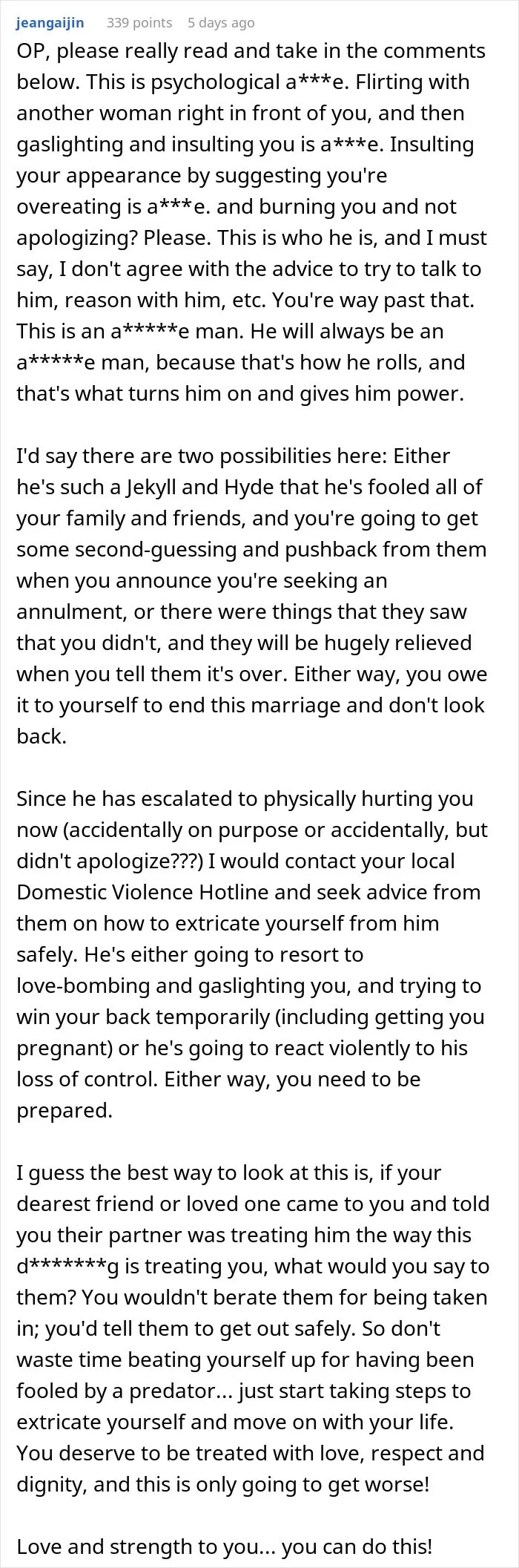
Task: Open jeangaijin's user profile
Action: (50, 23)
